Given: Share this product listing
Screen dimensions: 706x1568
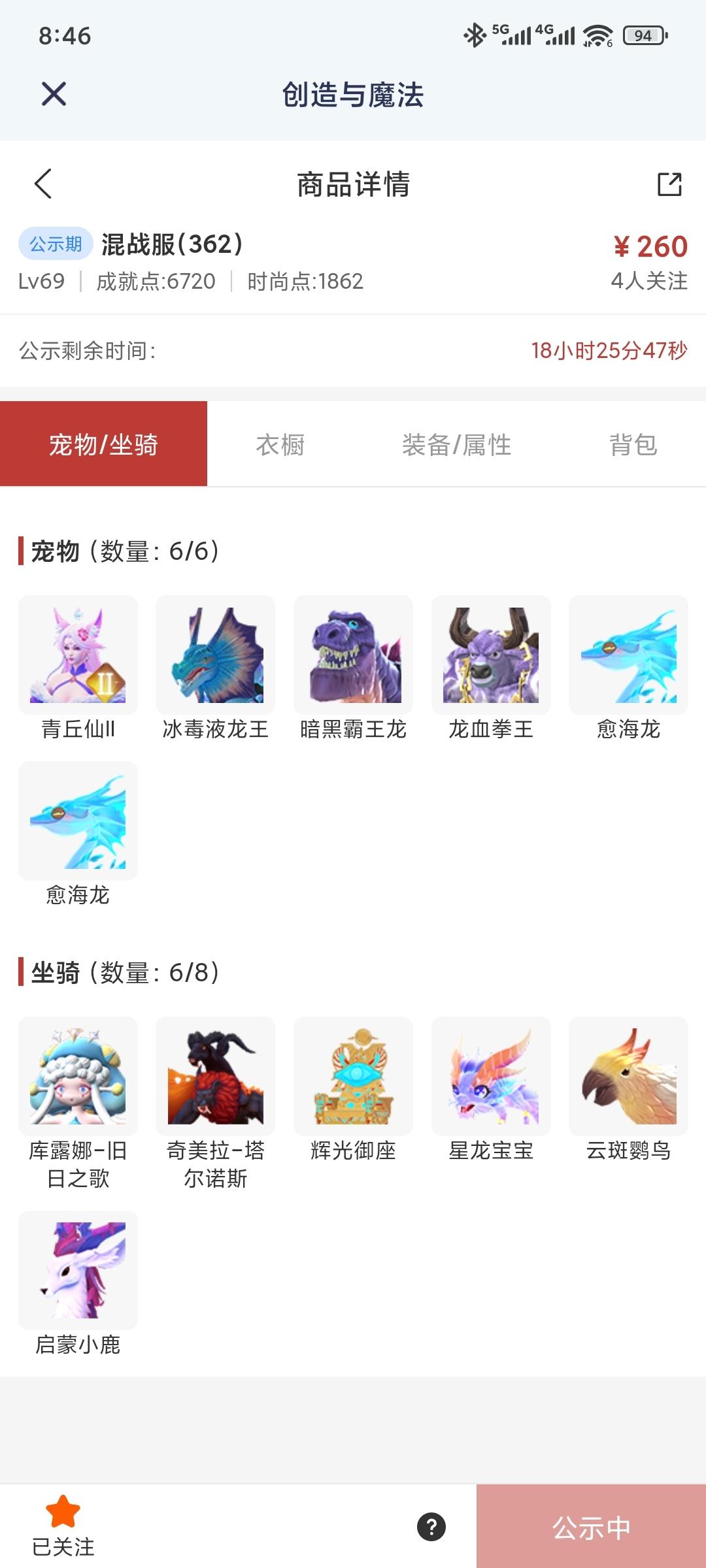Looking at the screenshot, I should (x=669, y=184).
